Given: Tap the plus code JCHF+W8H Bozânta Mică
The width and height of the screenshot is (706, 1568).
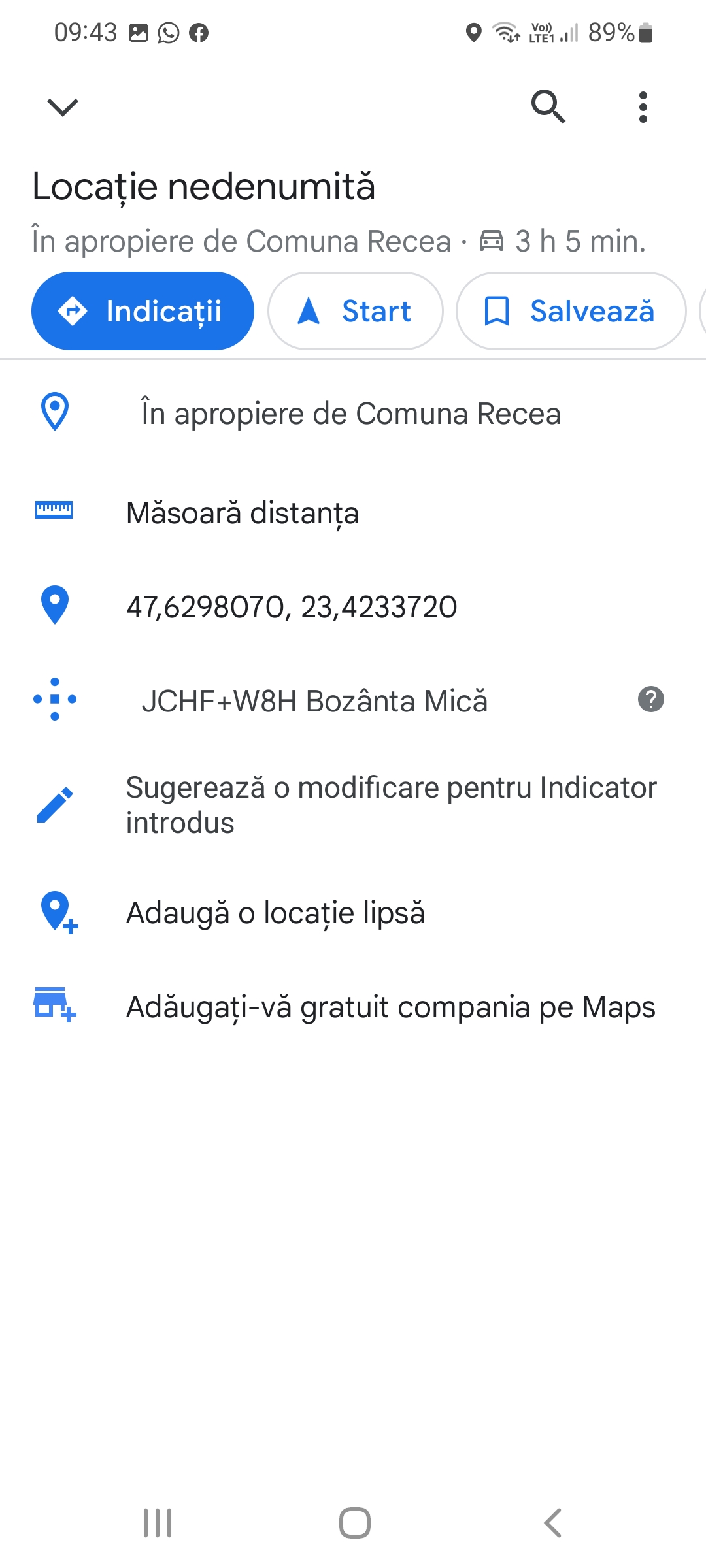Looking at the screenshot, I should [x=314, y=701].
